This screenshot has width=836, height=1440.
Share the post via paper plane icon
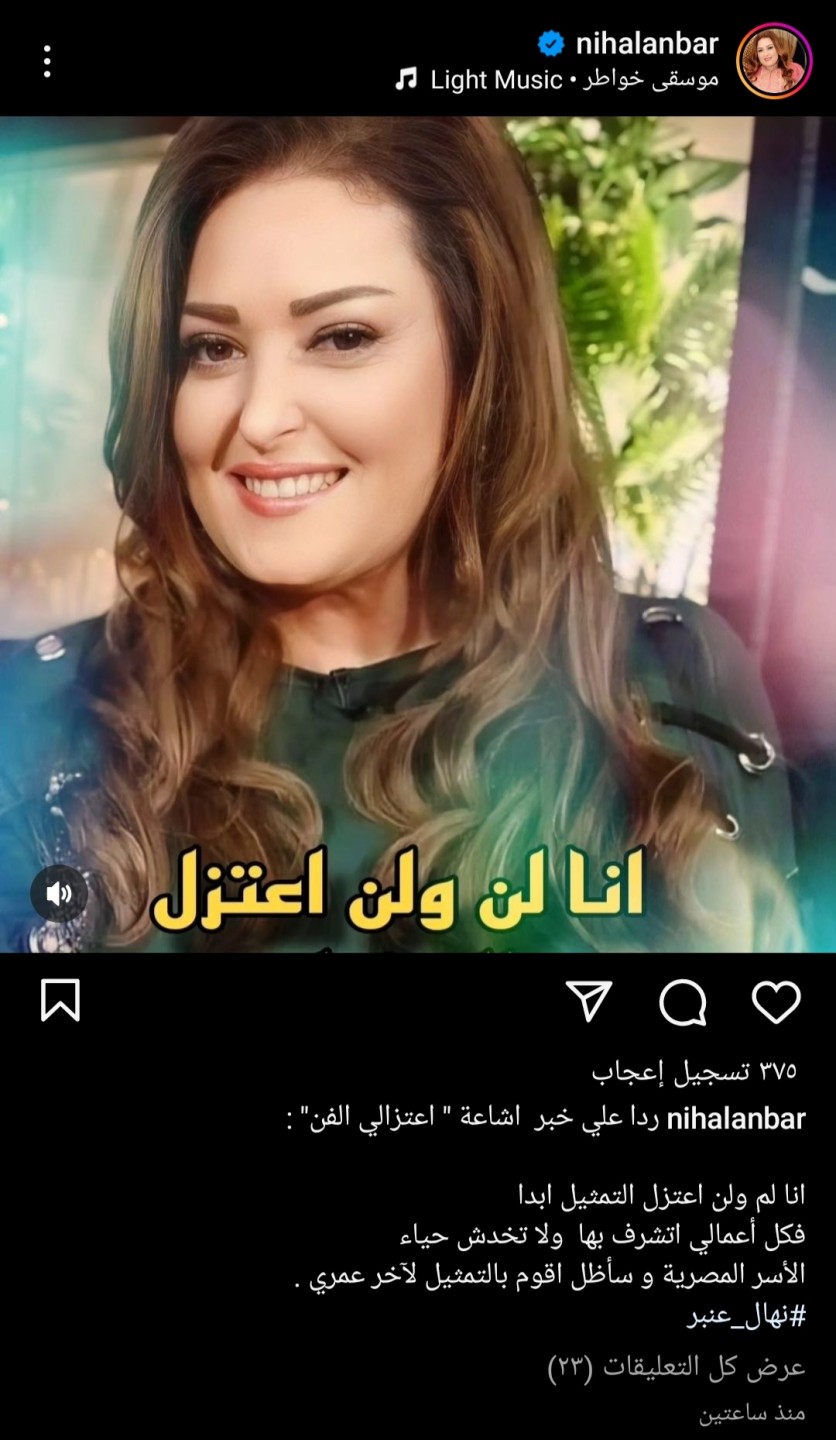click(589, 1001)
